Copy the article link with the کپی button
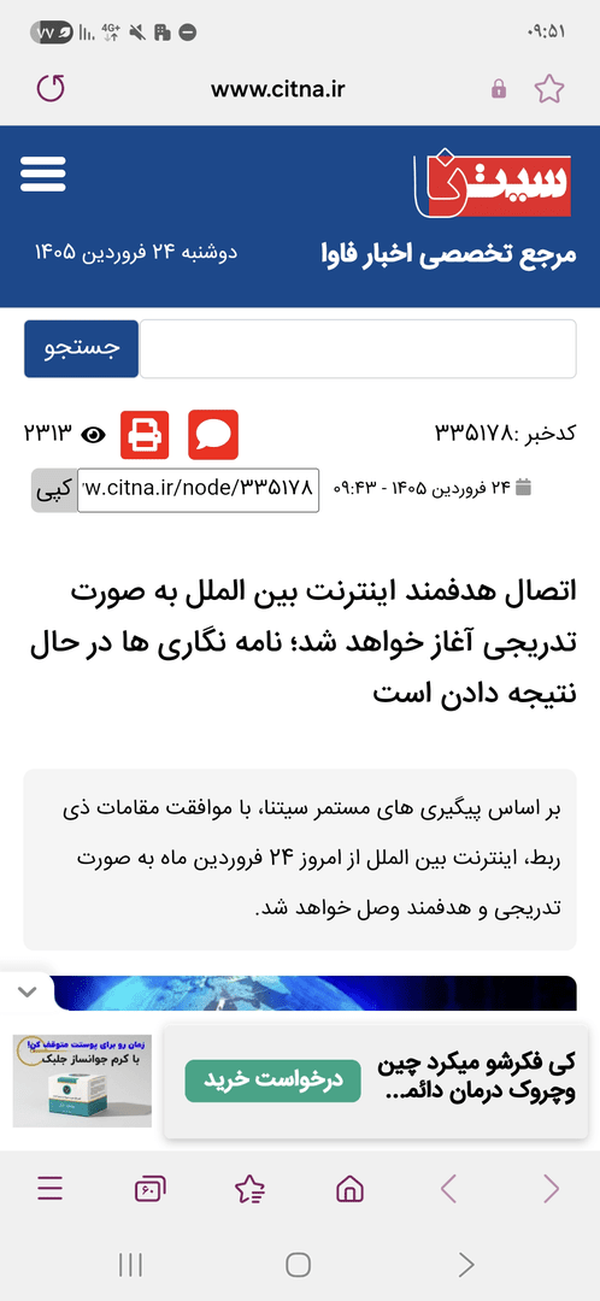Image resolution: width=600 pixels, height=1301 pixels. coord(53,490)
